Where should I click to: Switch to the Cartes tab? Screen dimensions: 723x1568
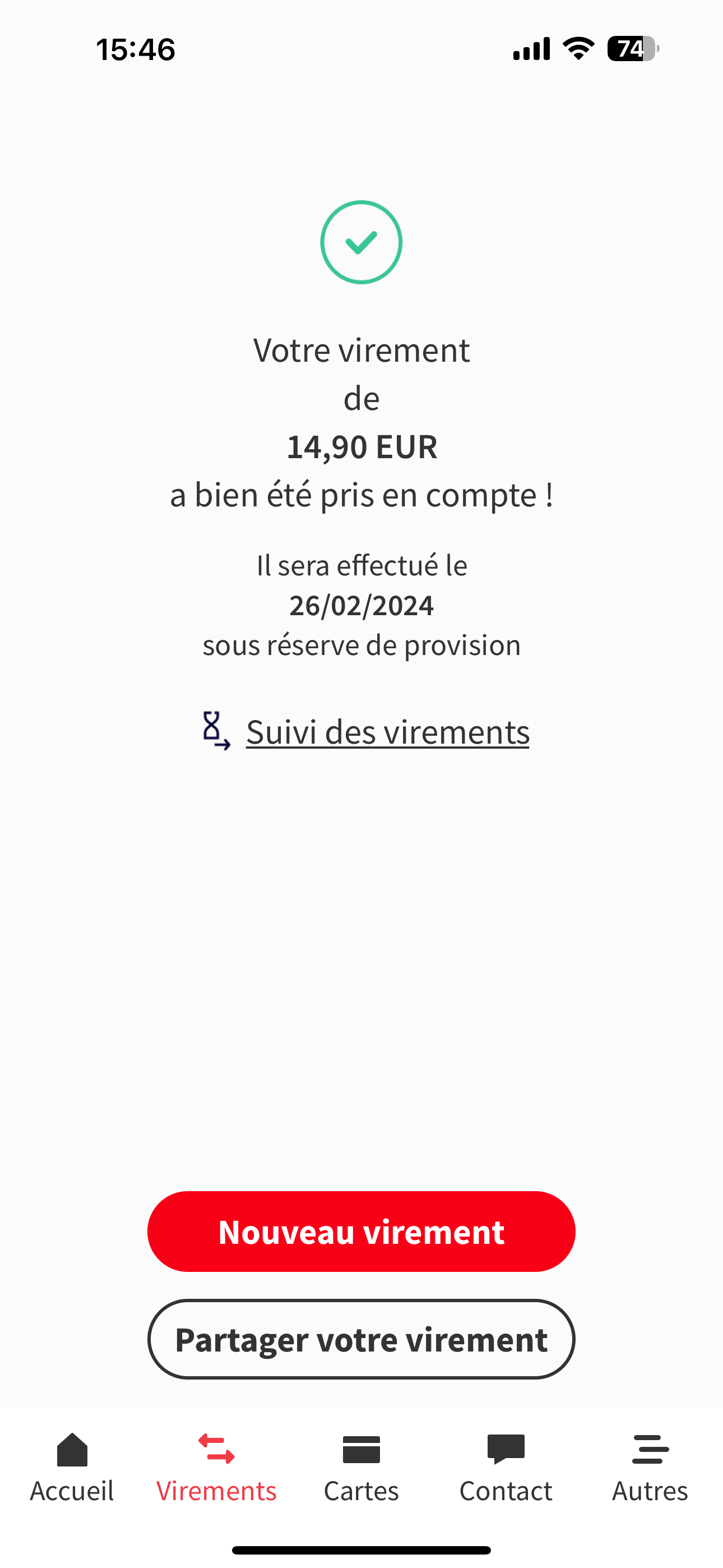(361, 1468)
